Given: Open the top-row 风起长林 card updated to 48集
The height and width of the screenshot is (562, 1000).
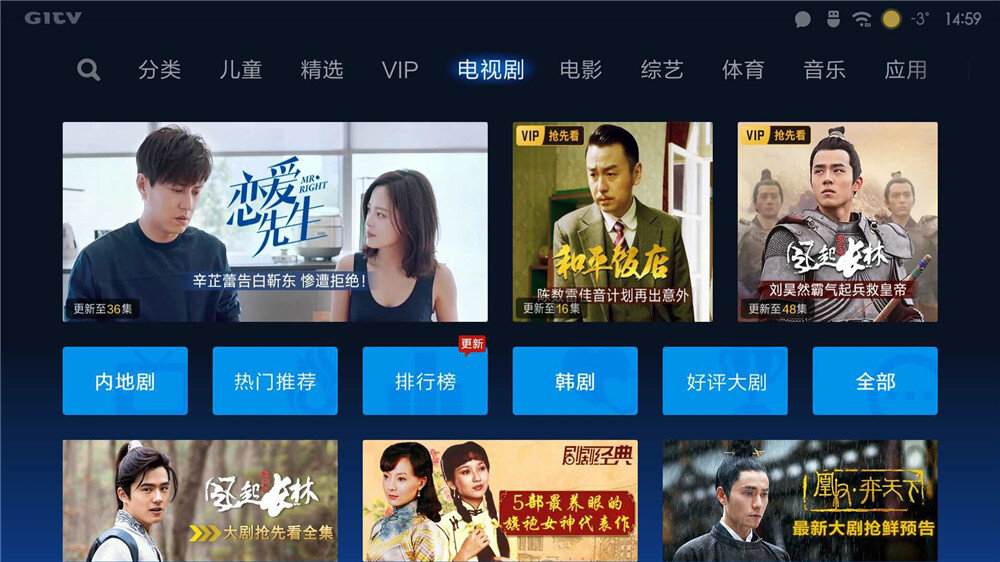Looking at the screenshot, I should (837, 222).
